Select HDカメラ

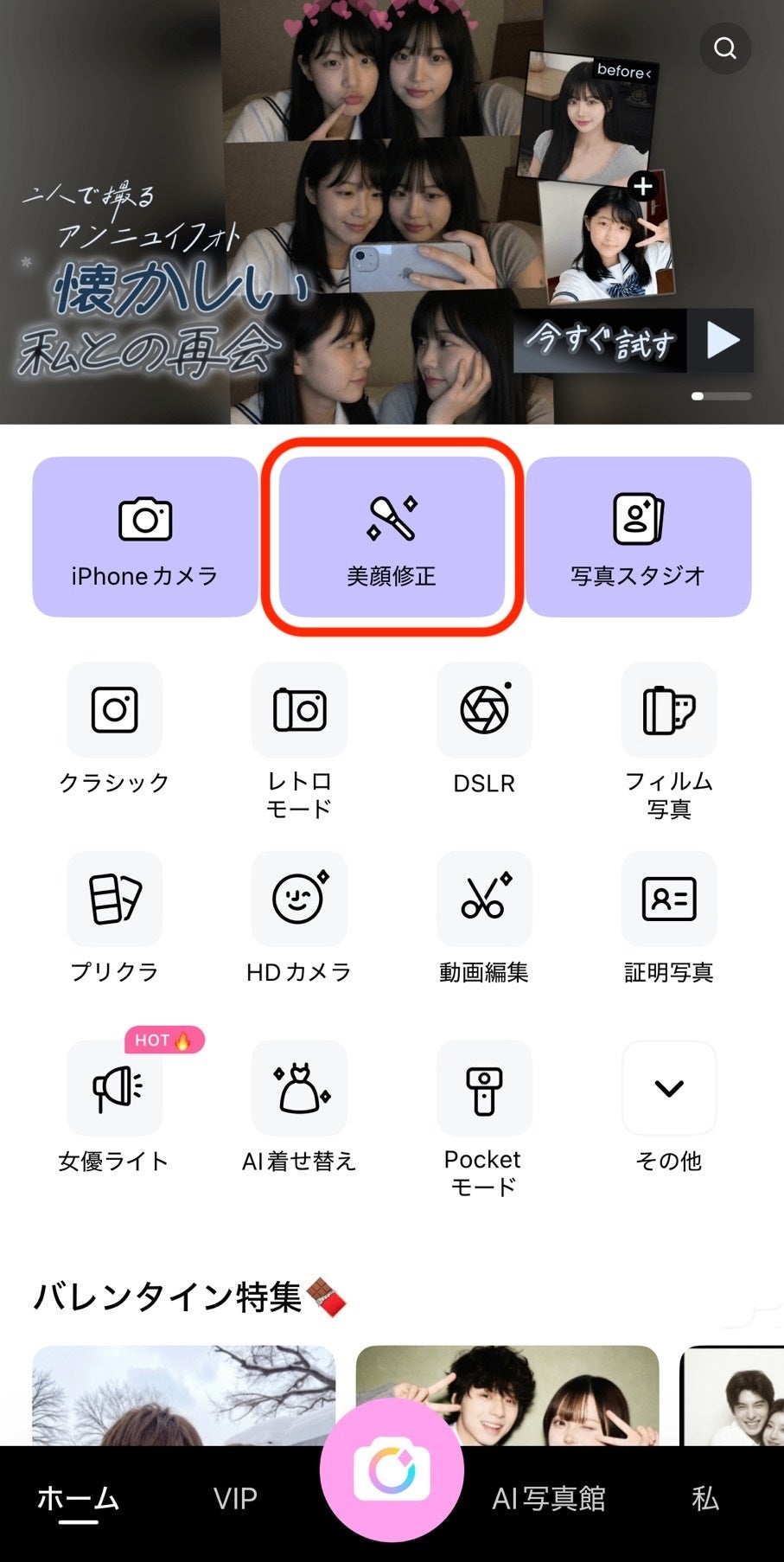click(x=299, y=899)
